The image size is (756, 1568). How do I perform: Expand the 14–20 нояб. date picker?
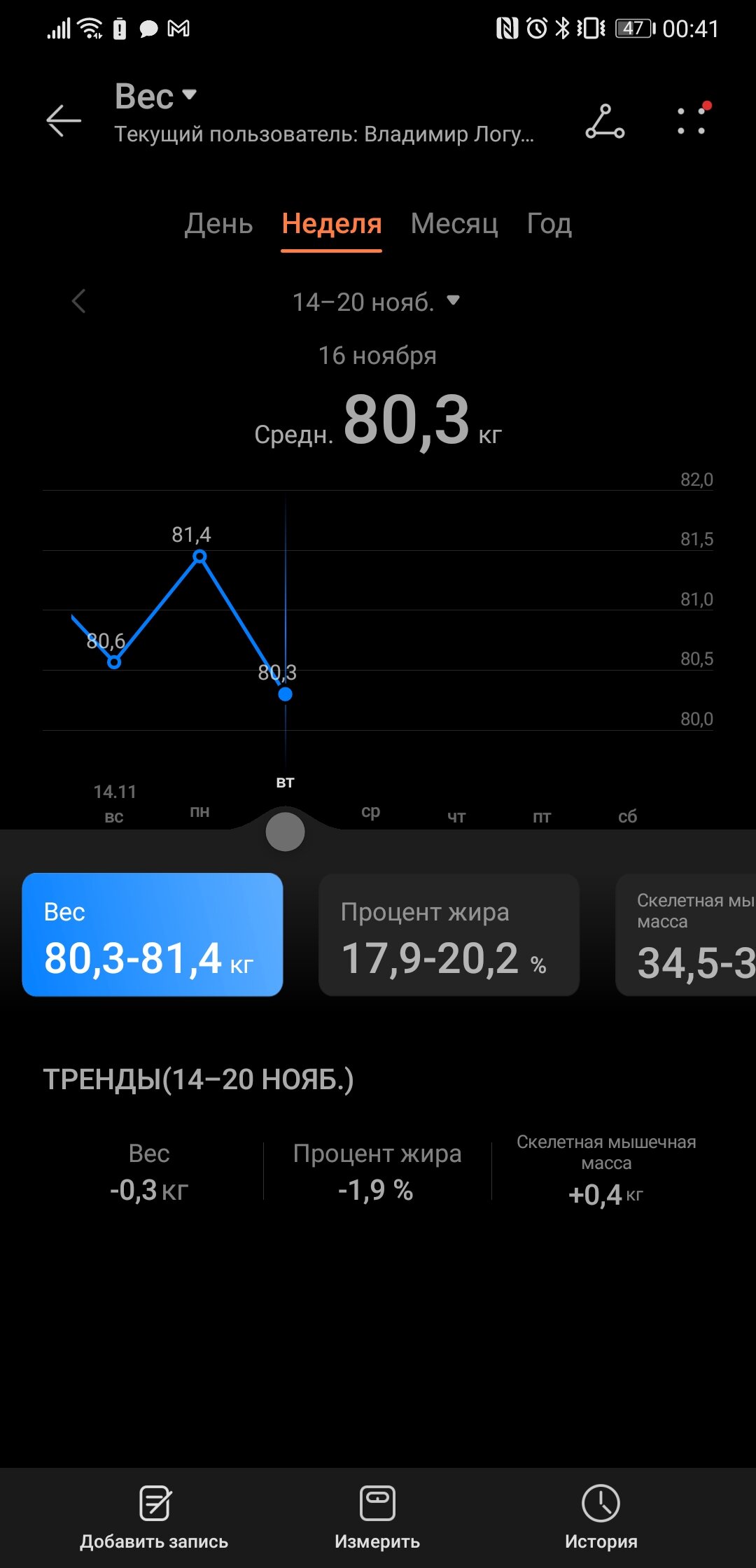tap(377, 302)
